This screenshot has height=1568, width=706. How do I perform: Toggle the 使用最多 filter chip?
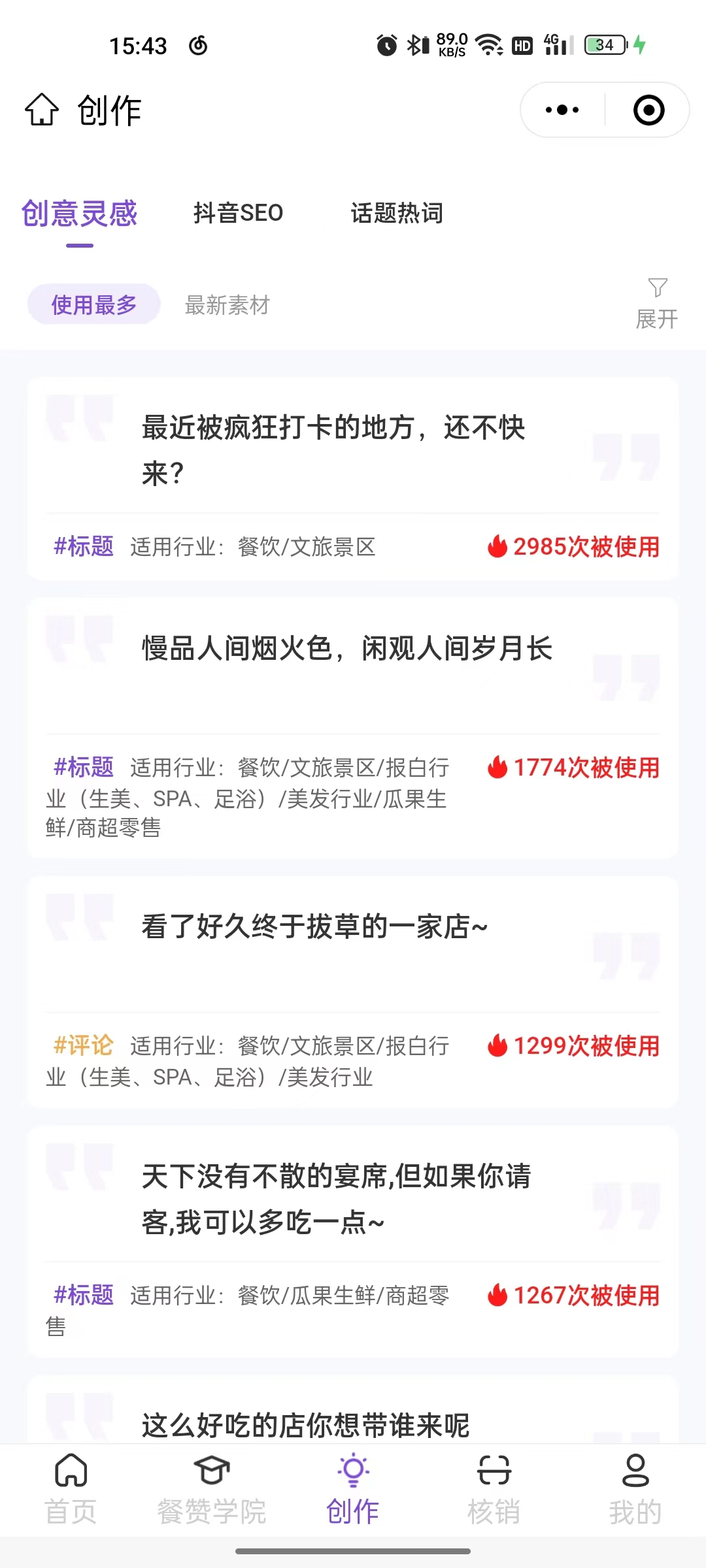(93, 304)
